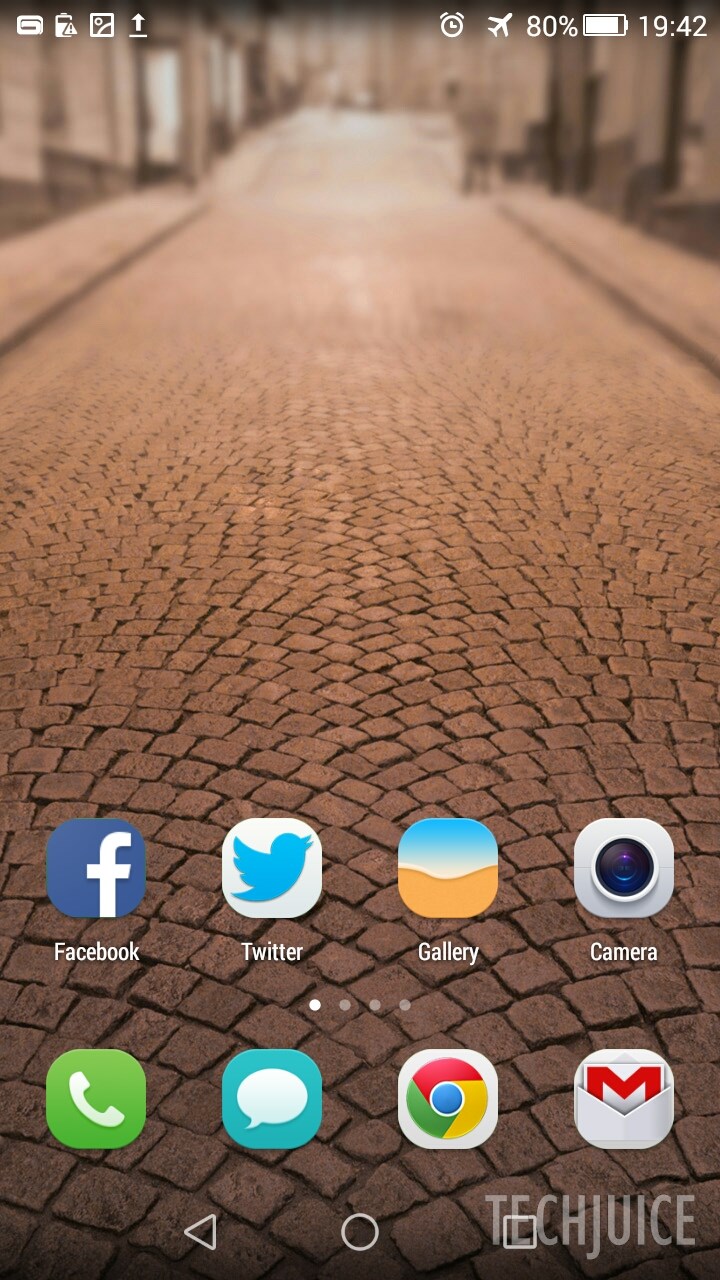720x1280 pixels.
Task: Open the Facebook app
Action: (x=96, y=868)
